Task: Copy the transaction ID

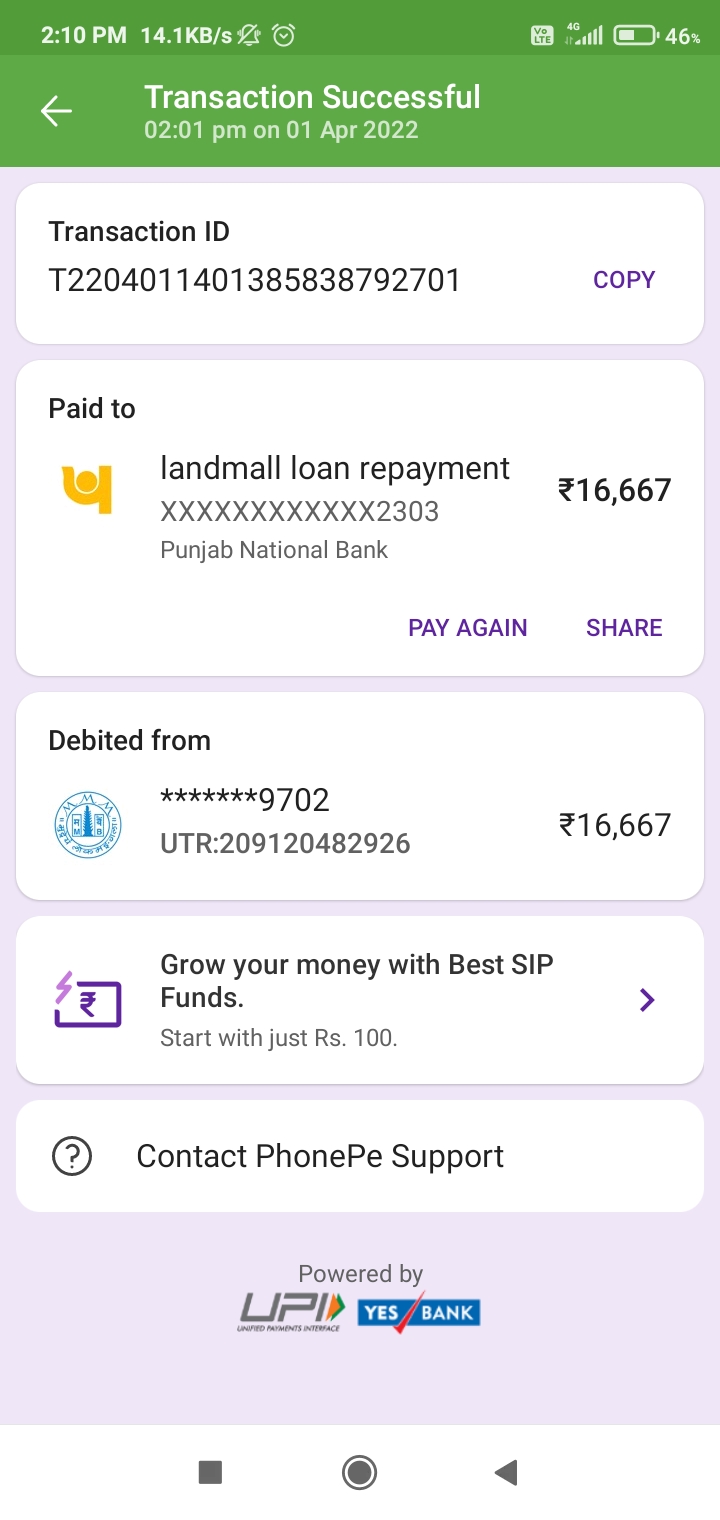Action: (623, 280)
